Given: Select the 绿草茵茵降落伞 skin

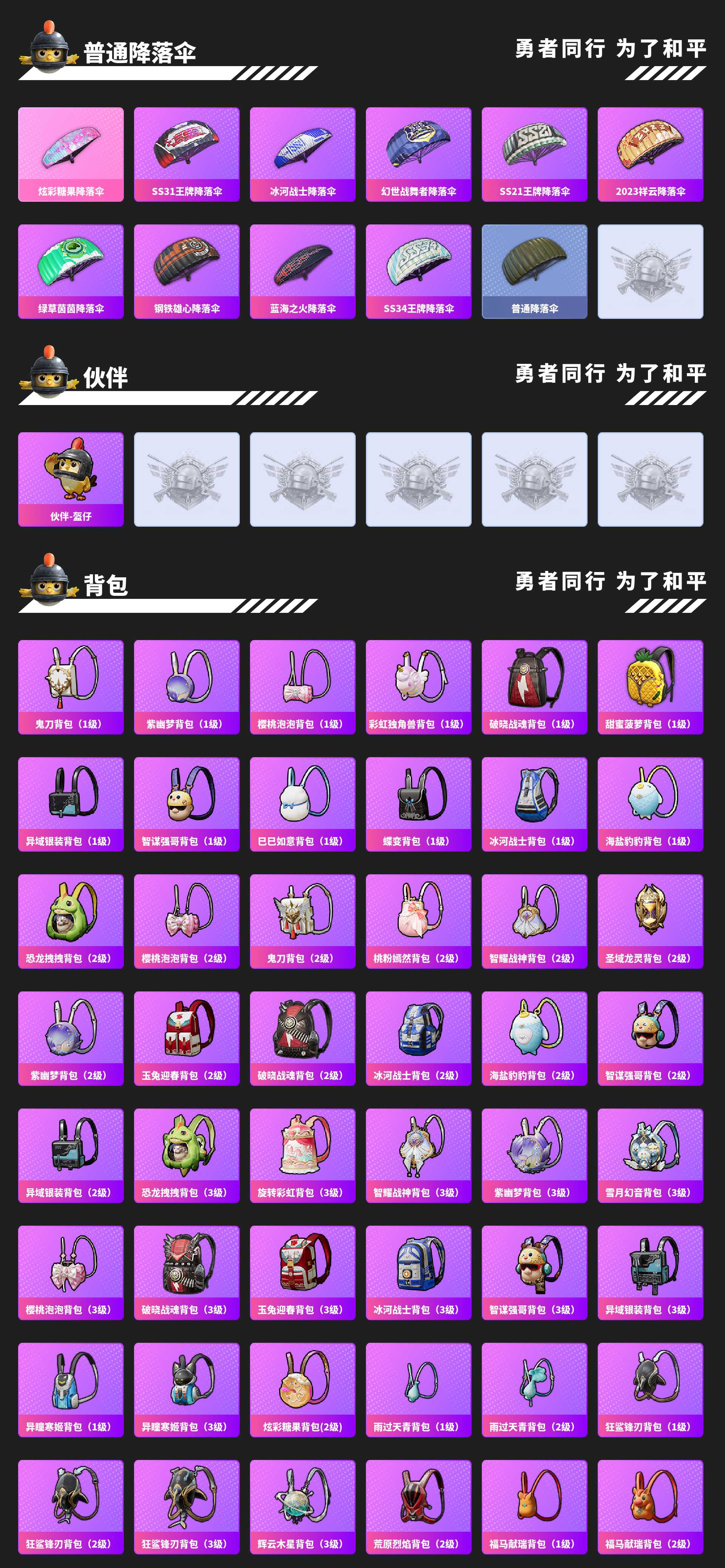Looking at the screenshot, I should click(x=71, y=271).
